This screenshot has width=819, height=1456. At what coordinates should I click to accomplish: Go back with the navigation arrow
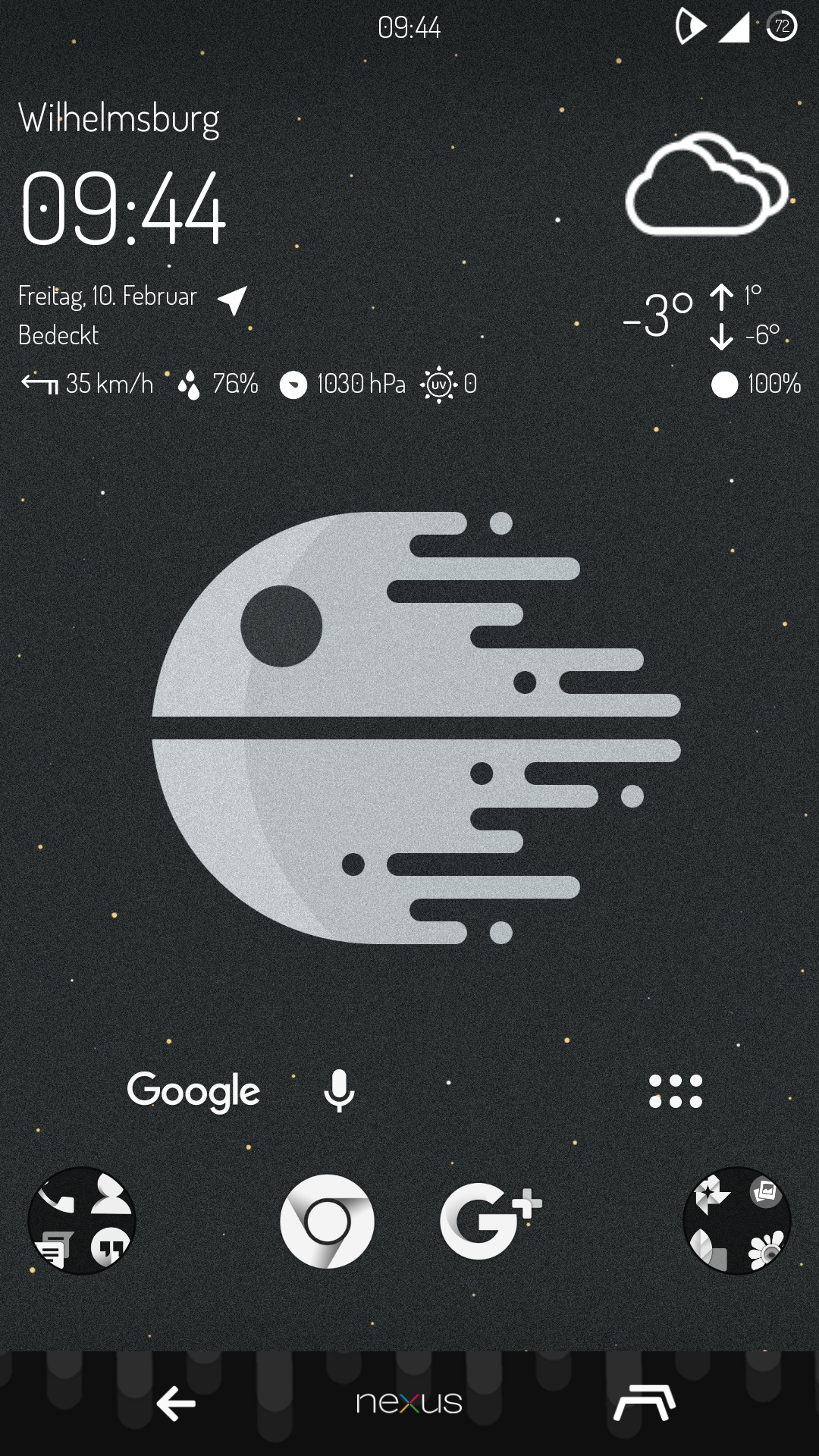(x=176, y=1404)
